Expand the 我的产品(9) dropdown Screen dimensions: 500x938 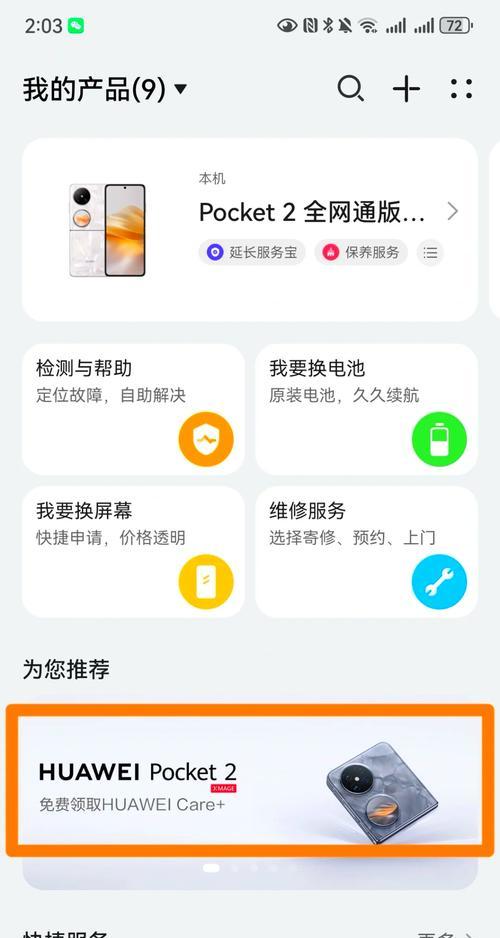(105, 90)
